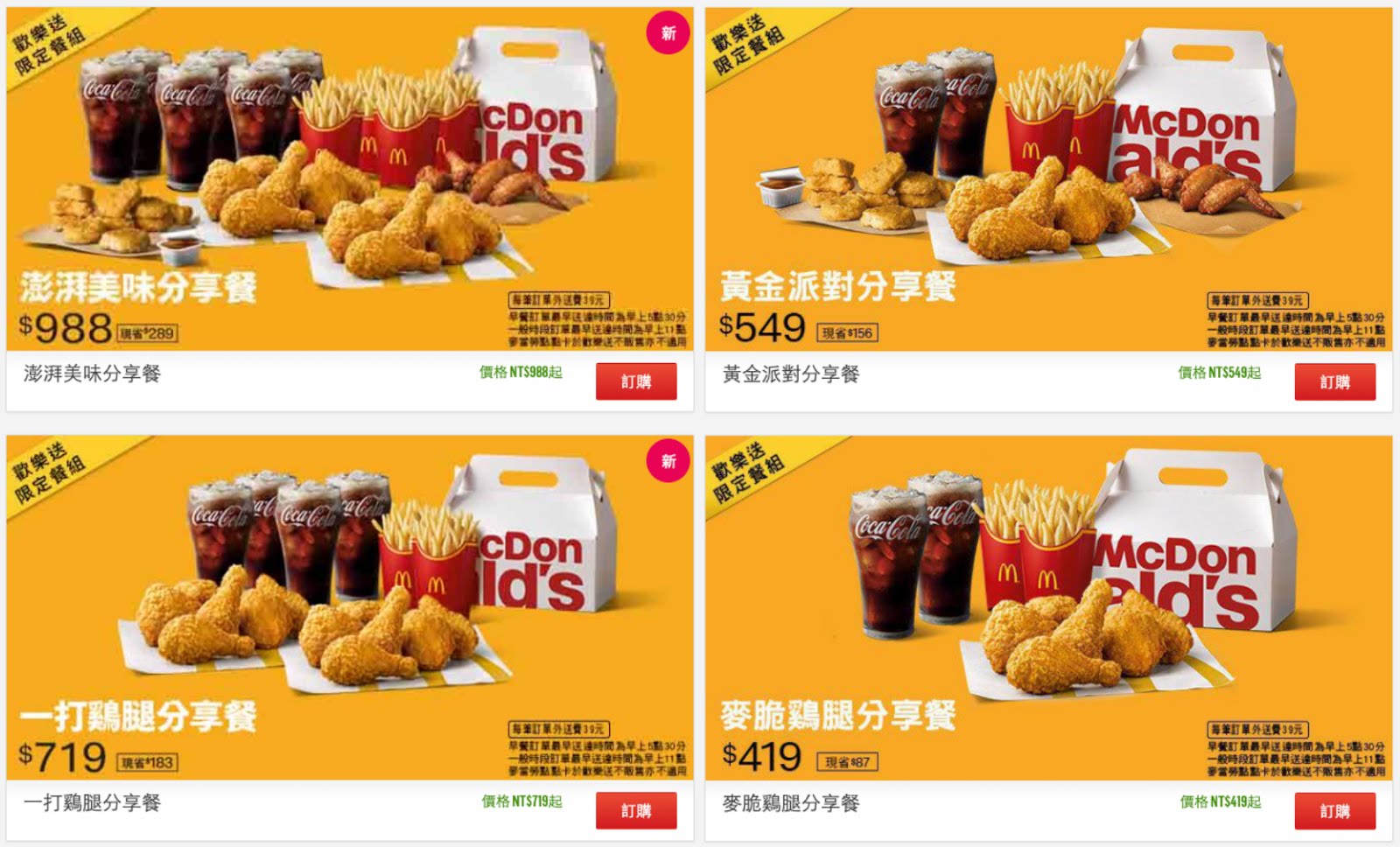Order the 黃金派對分享餐 meal
This screenshot has height=847, width=1400.
point(1334,381)
